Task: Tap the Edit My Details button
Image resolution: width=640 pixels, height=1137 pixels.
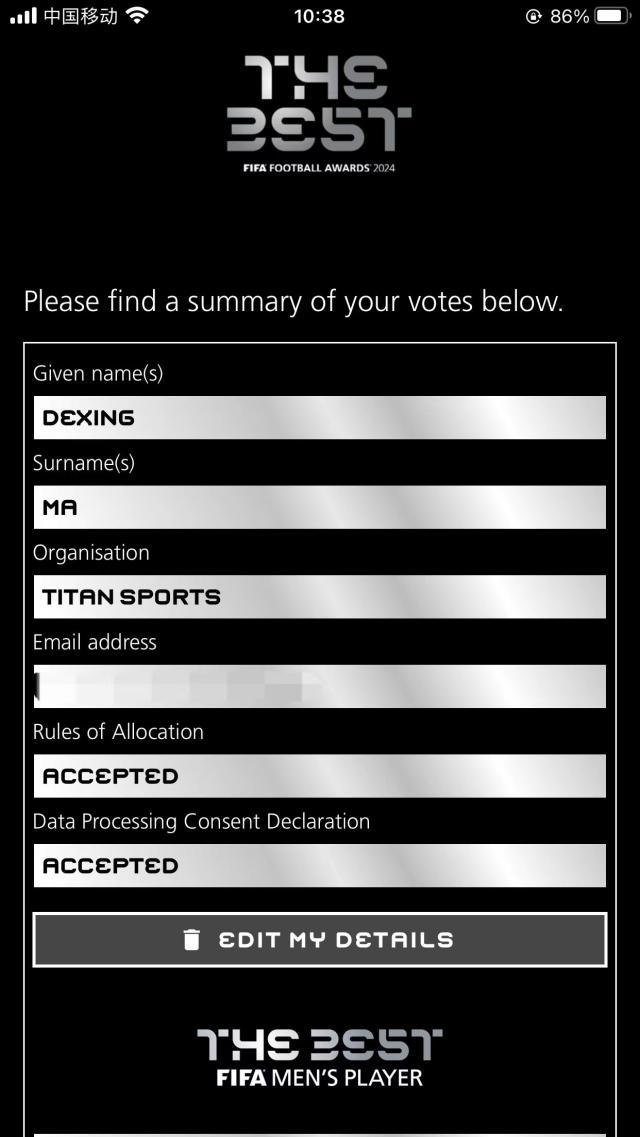Action: [320, 940]
